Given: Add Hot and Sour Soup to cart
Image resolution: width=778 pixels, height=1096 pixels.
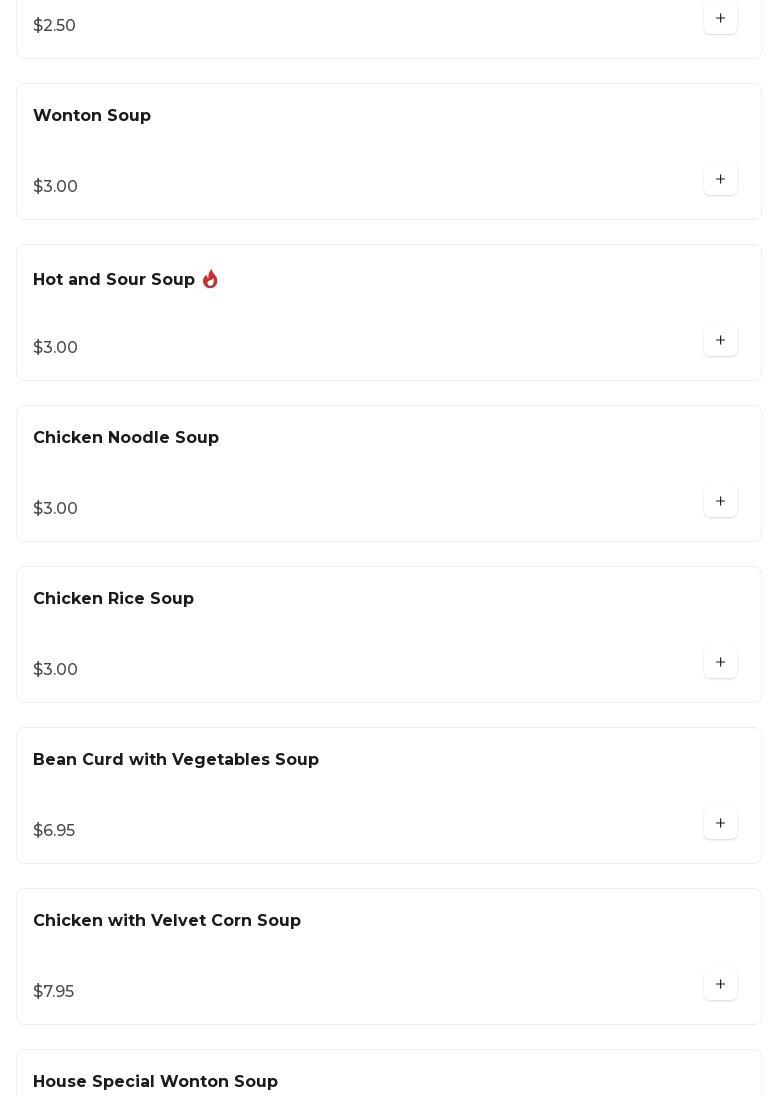Looking at the screenshot, I should pos(720,341).
